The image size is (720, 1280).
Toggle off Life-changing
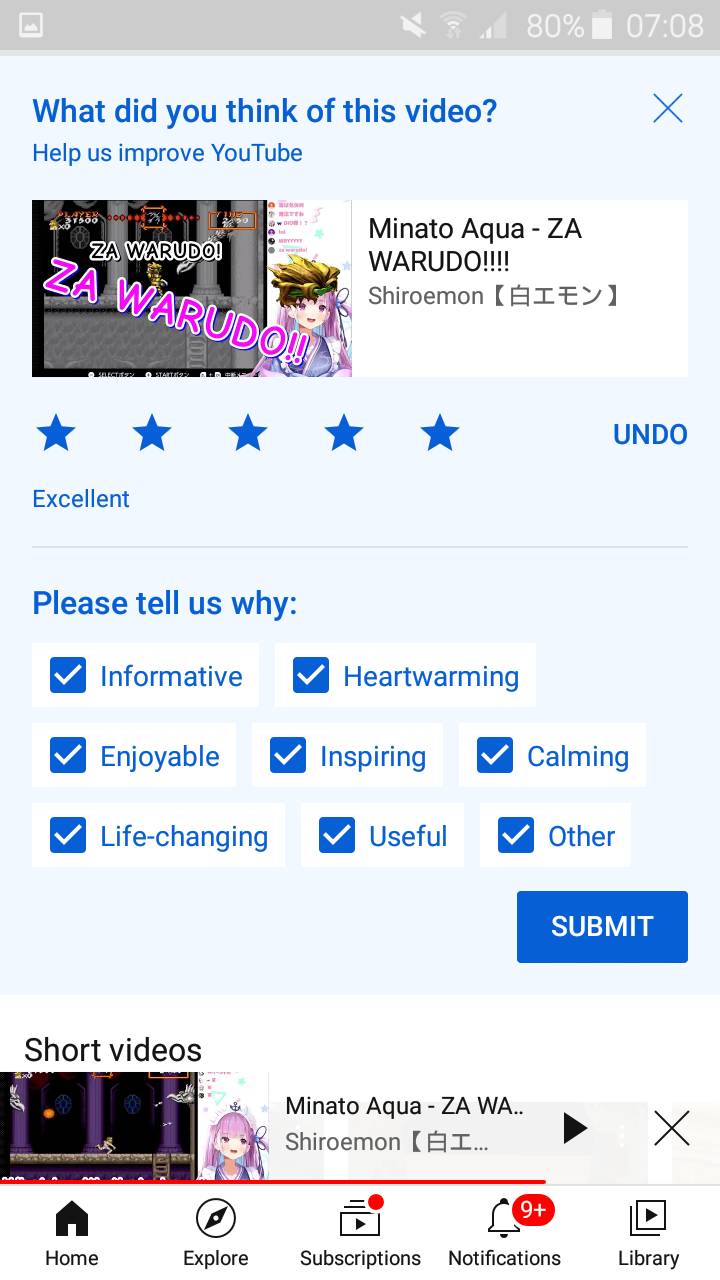click(x=68, y=836)
